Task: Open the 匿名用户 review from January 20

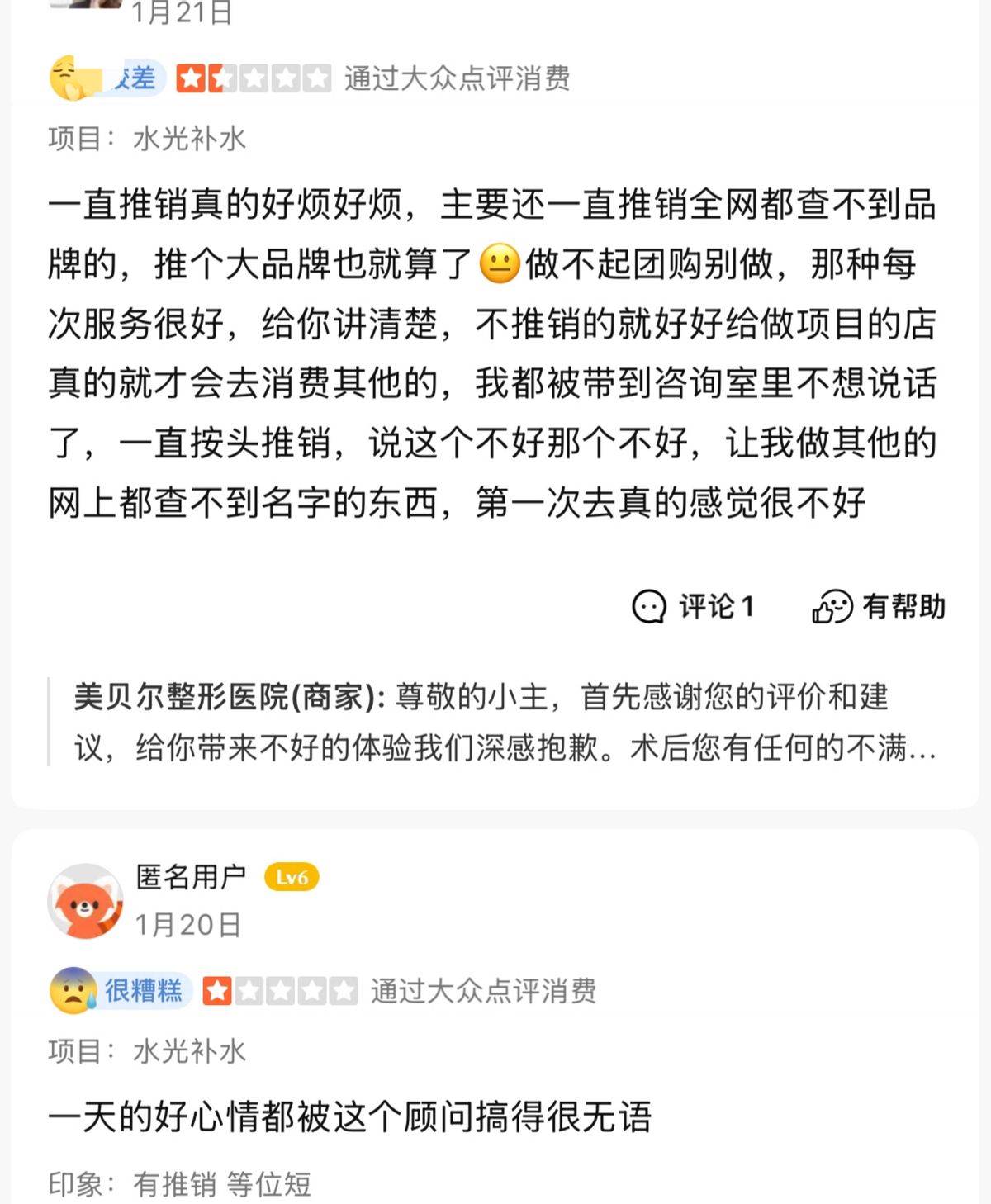Action: coord(349,1117)
